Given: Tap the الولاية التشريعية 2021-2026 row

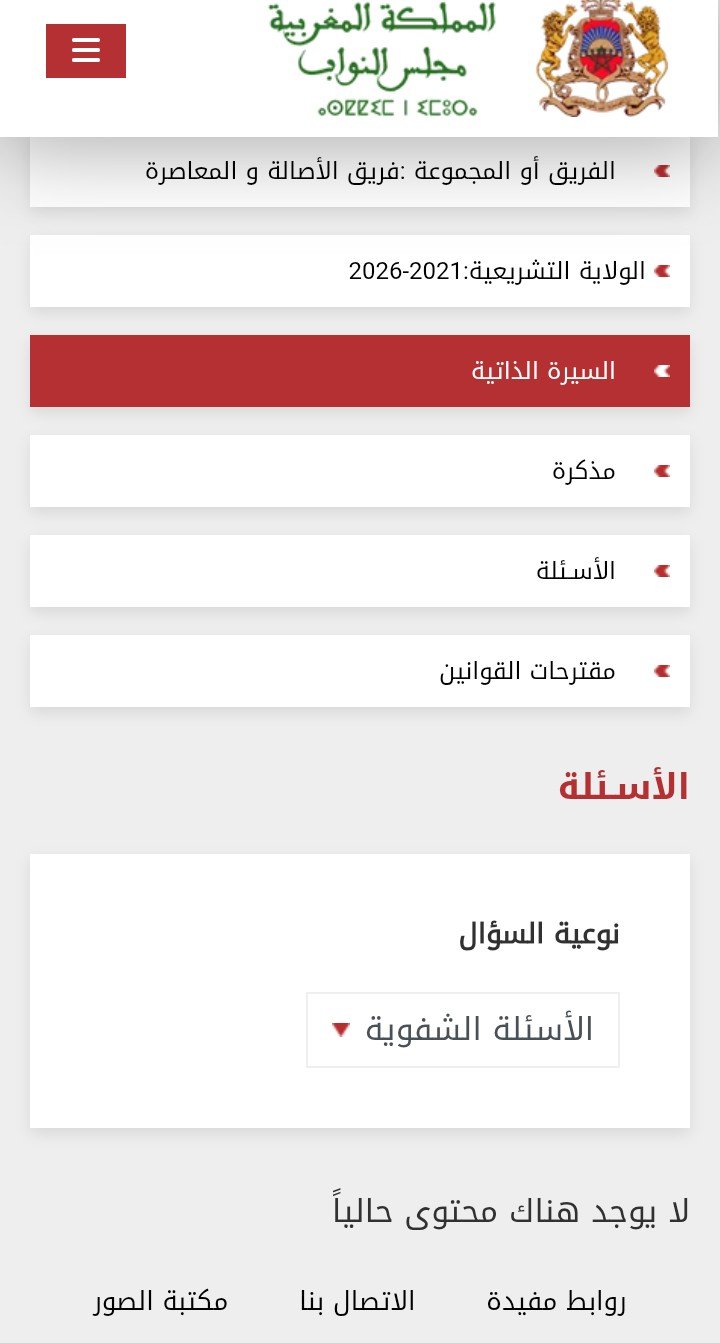Looking at the screenshot, I should (360, 271).
